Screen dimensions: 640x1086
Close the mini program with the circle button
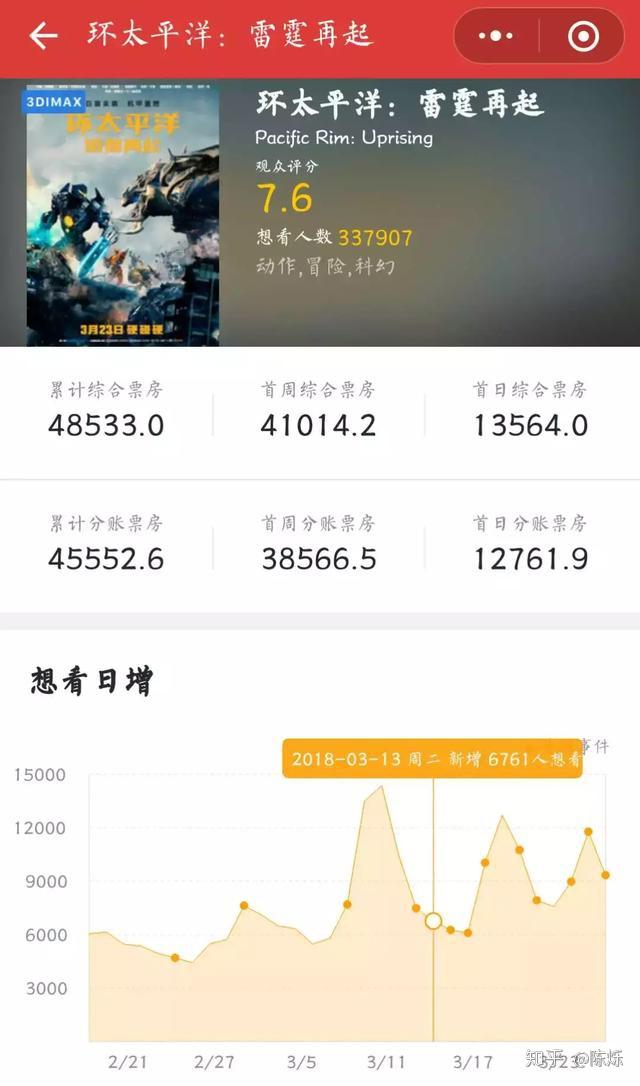pos(582,37)
